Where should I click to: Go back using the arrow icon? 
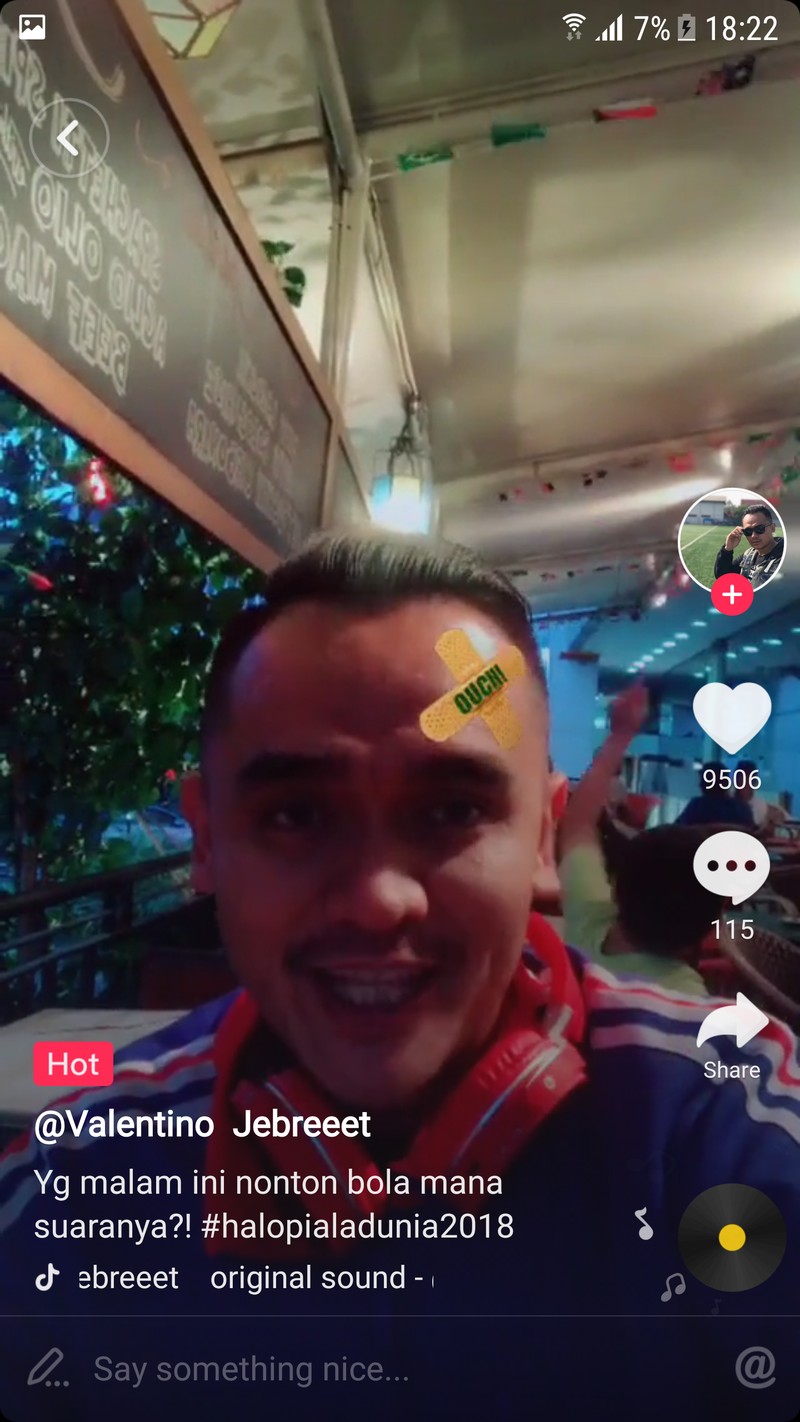68,138
